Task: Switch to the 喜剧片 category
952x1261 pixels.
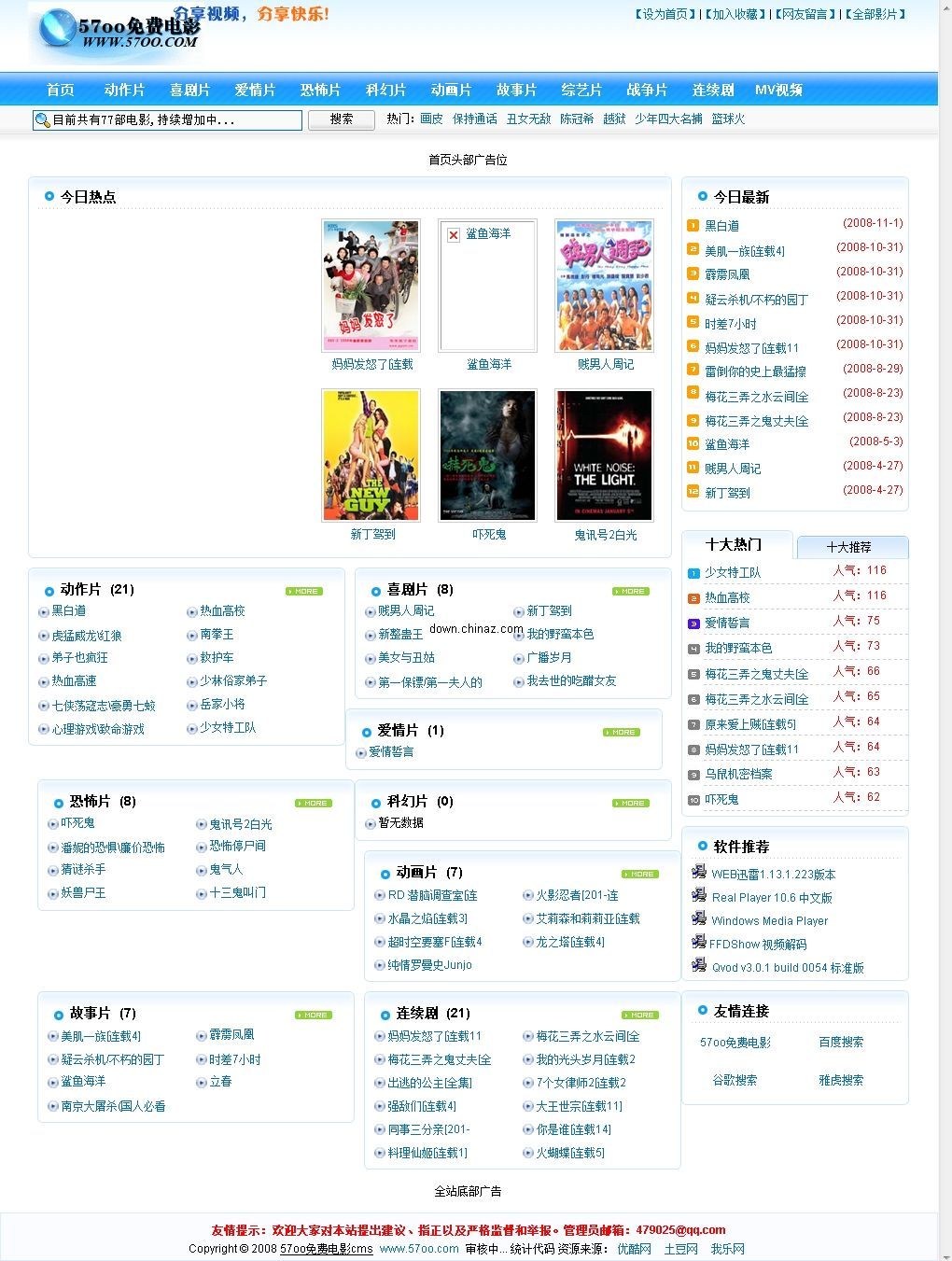Action: [189, 90]
